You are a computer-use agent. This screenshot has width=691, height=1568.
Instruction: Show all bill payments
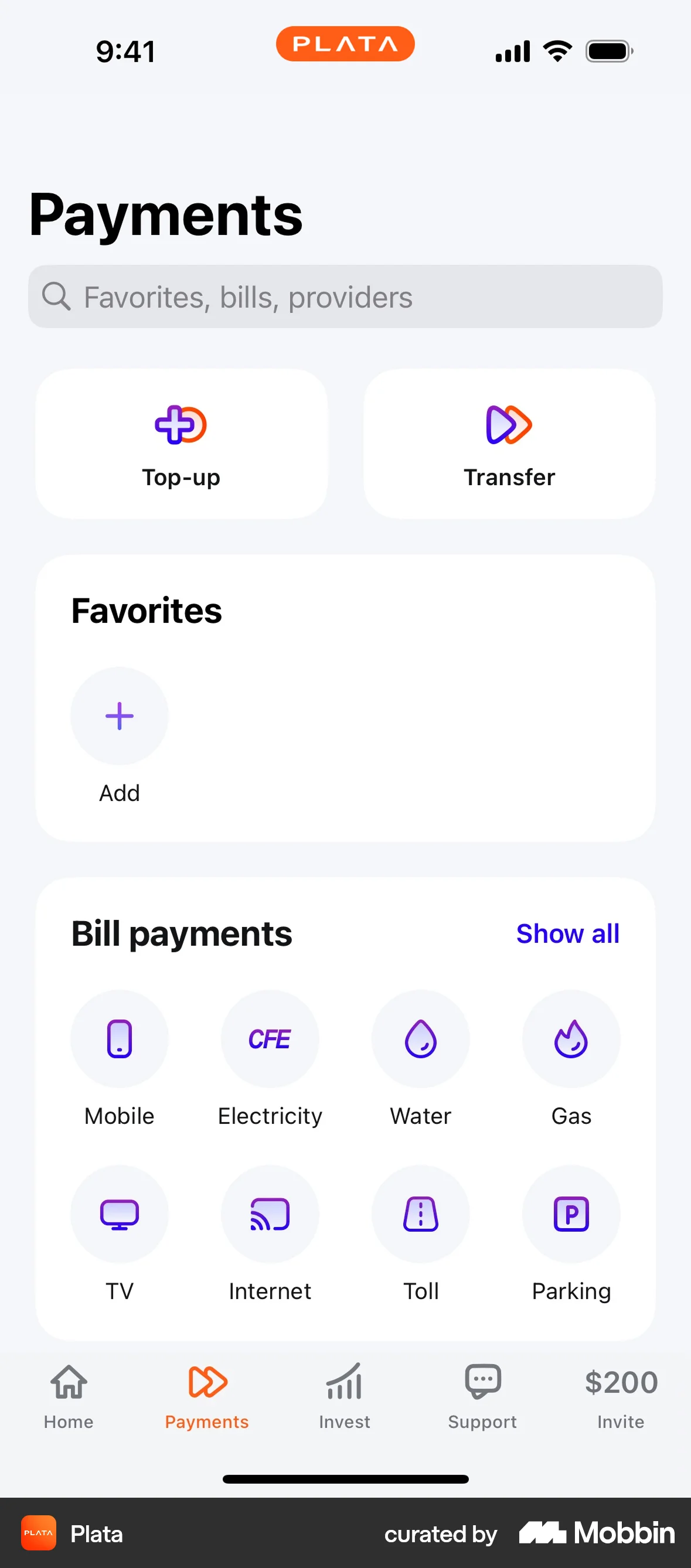coord(567,934)
